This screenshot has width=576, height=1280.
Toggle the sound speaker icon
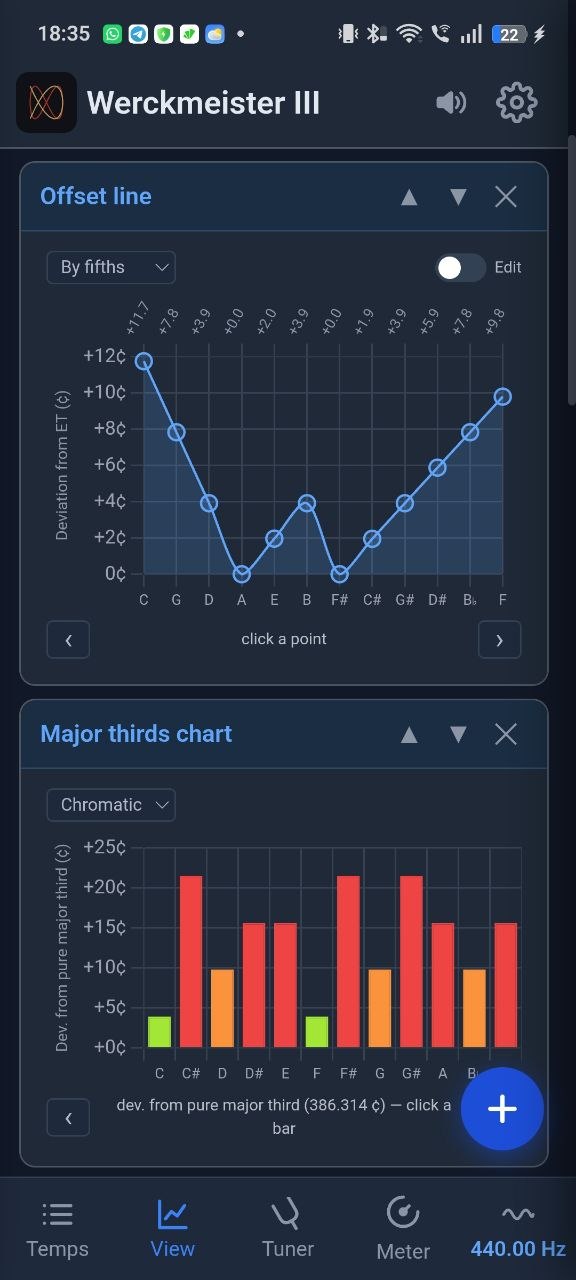coord(451,102)
